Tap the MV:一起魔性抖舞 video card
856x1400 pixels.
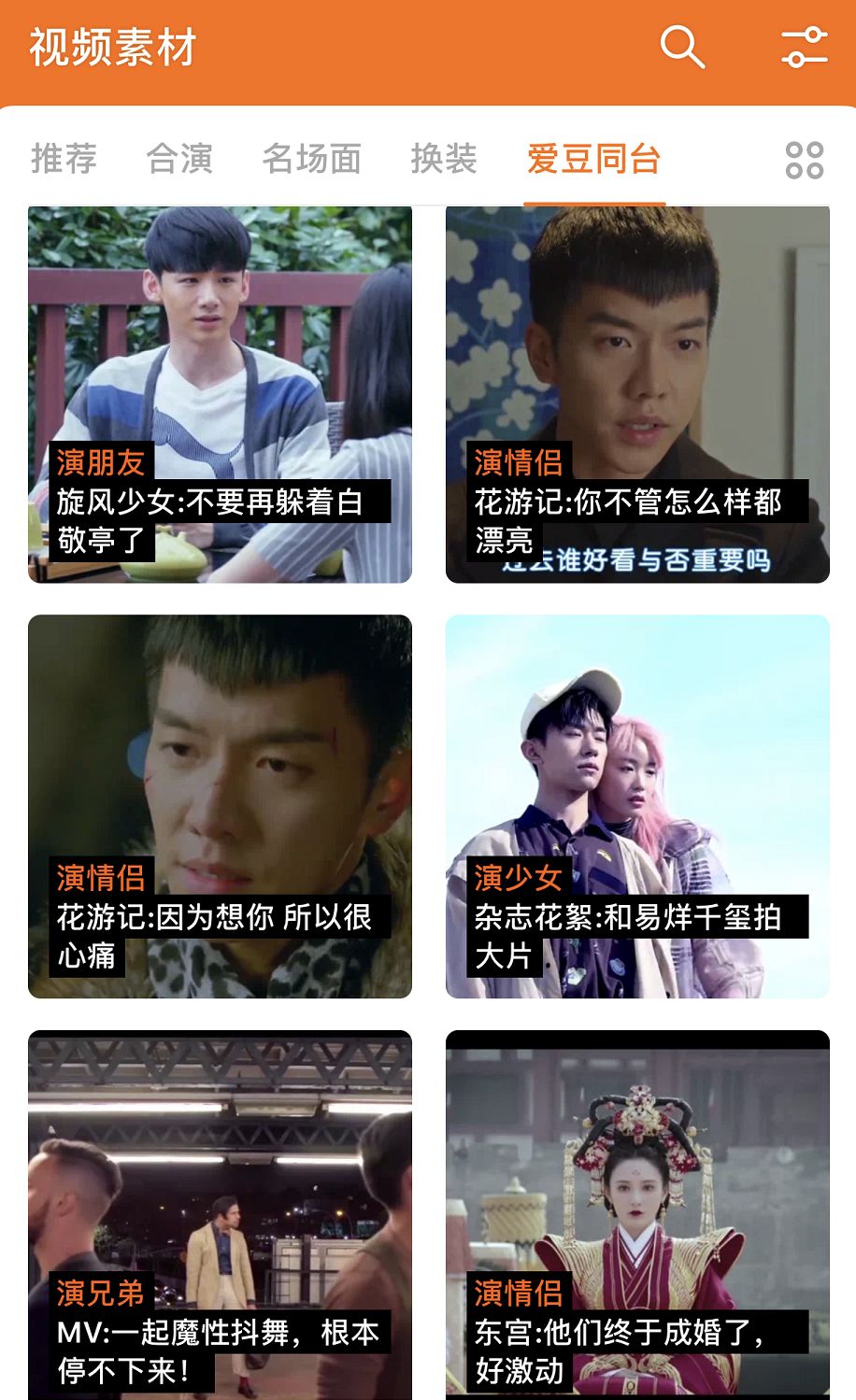(x=220, y=1214)
